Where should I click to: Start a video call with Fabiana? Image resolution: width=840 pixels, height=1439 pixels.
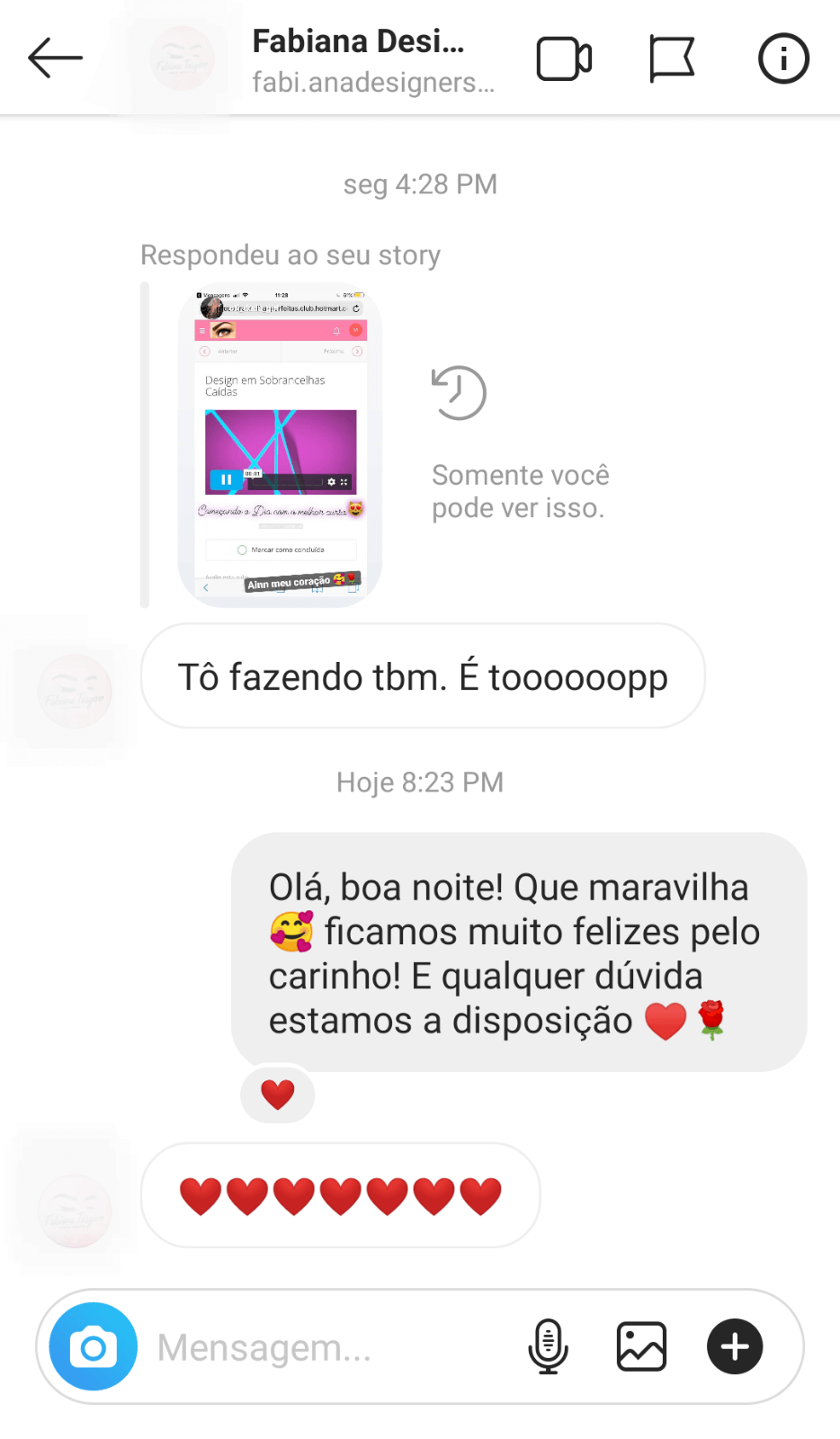tap(564, 59)
